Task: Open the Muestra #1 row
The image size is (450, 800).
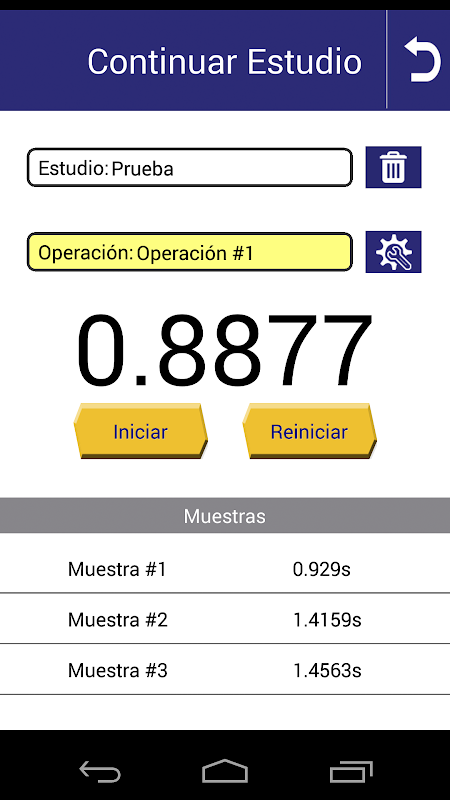Action: pos(225,569)
